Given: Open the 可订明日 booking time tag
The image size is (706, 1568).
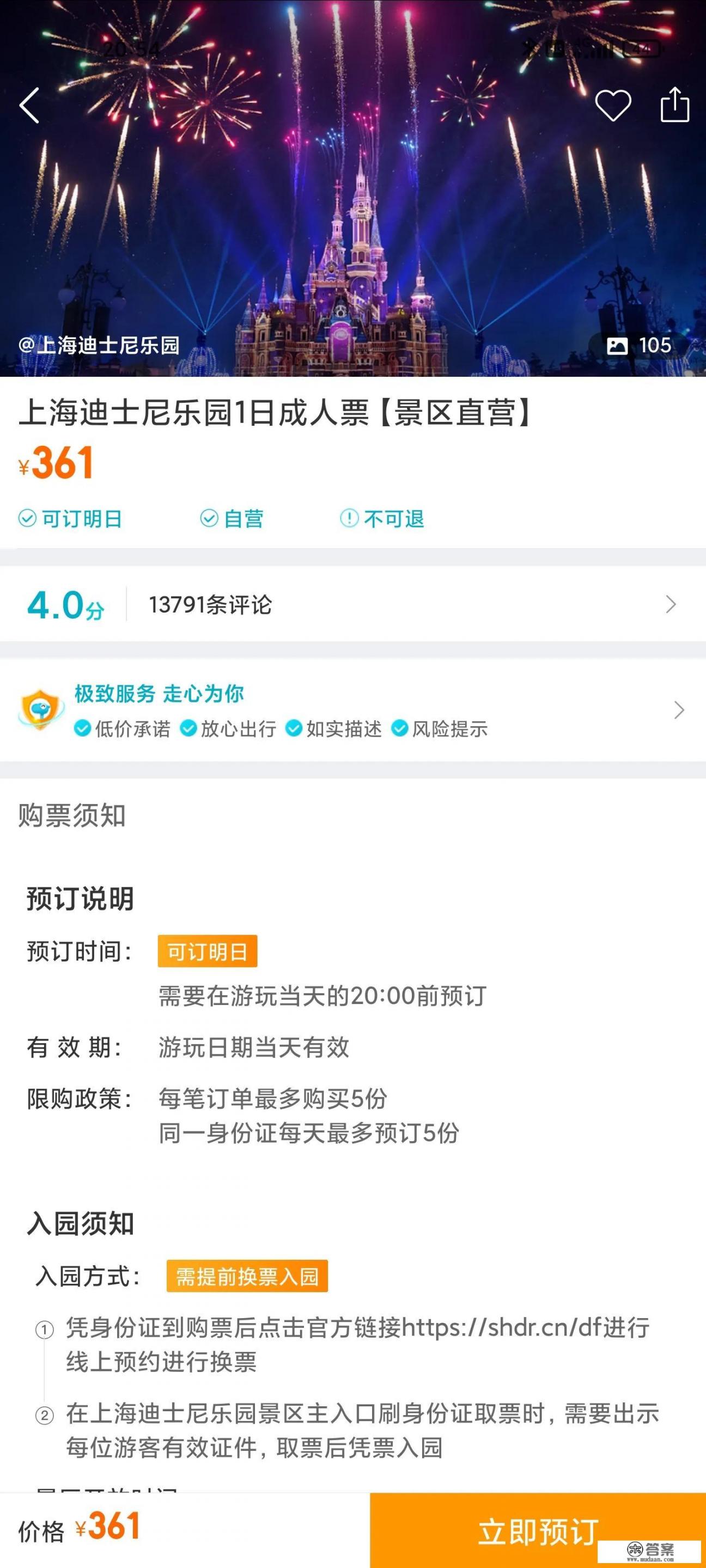Looking at the screenshot, I should pos(207,951).
